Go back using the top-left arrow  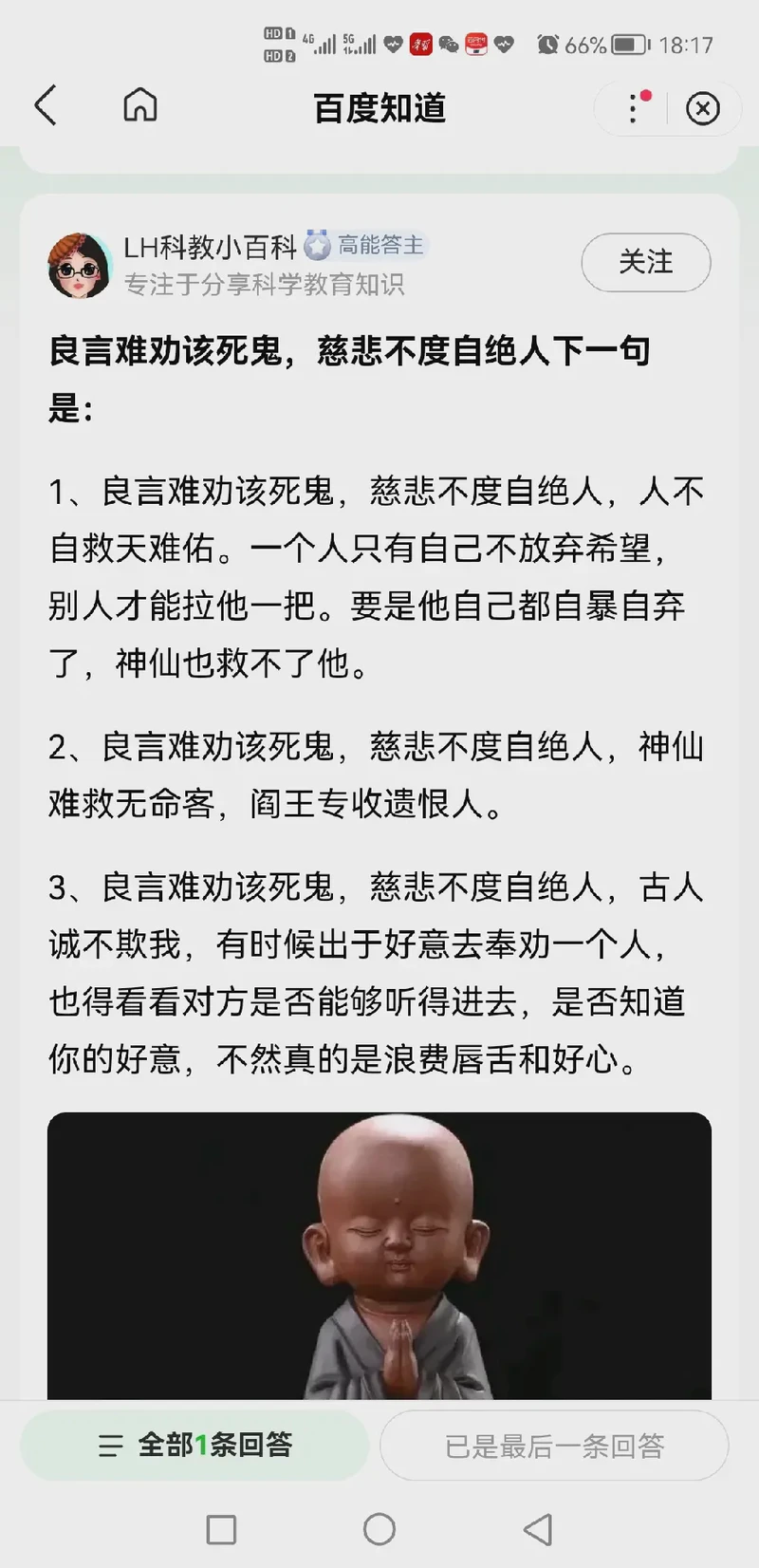(x=46, y=106)
